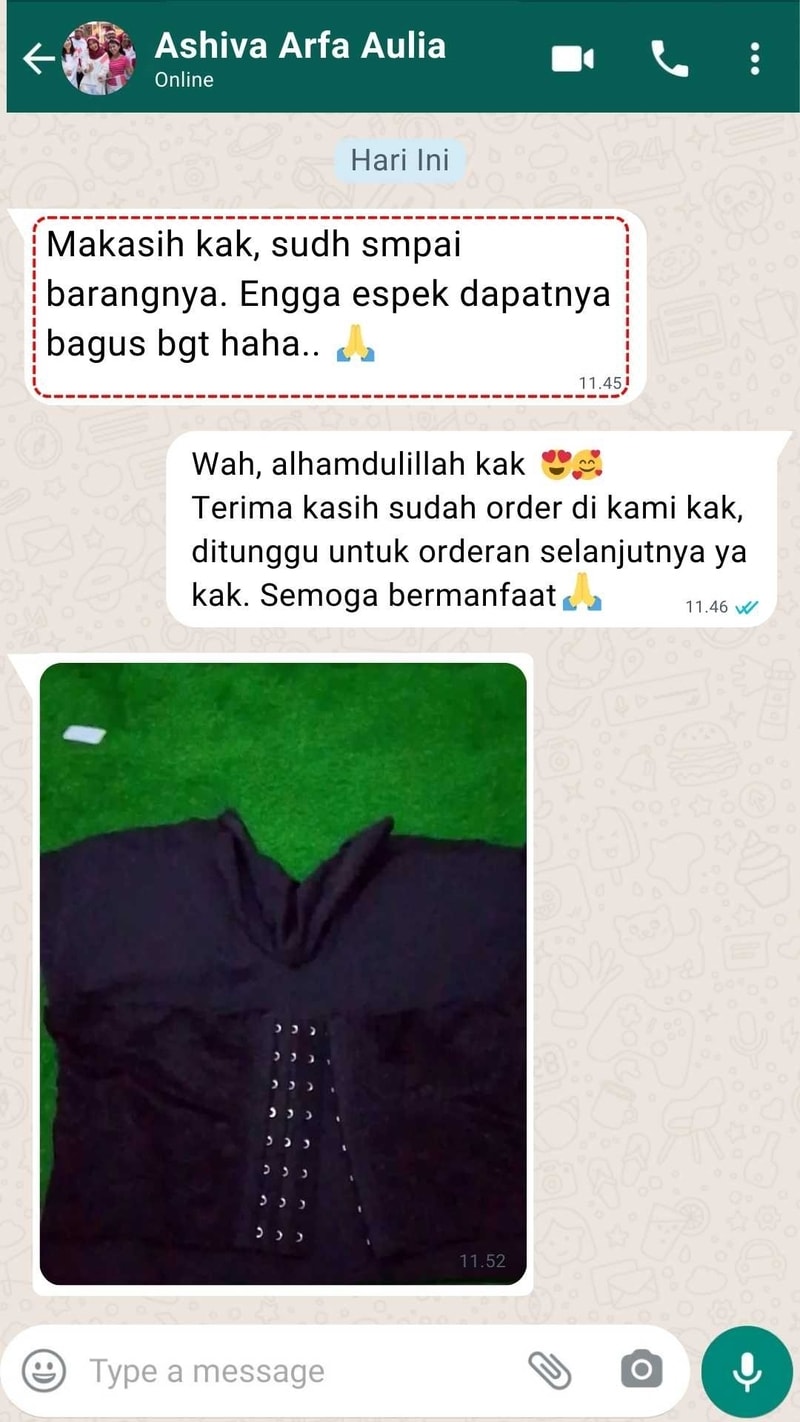This screenshot has height=1422, width=800.
Task: Start a video call with Ashiva
Action: [x=573, y=60]
